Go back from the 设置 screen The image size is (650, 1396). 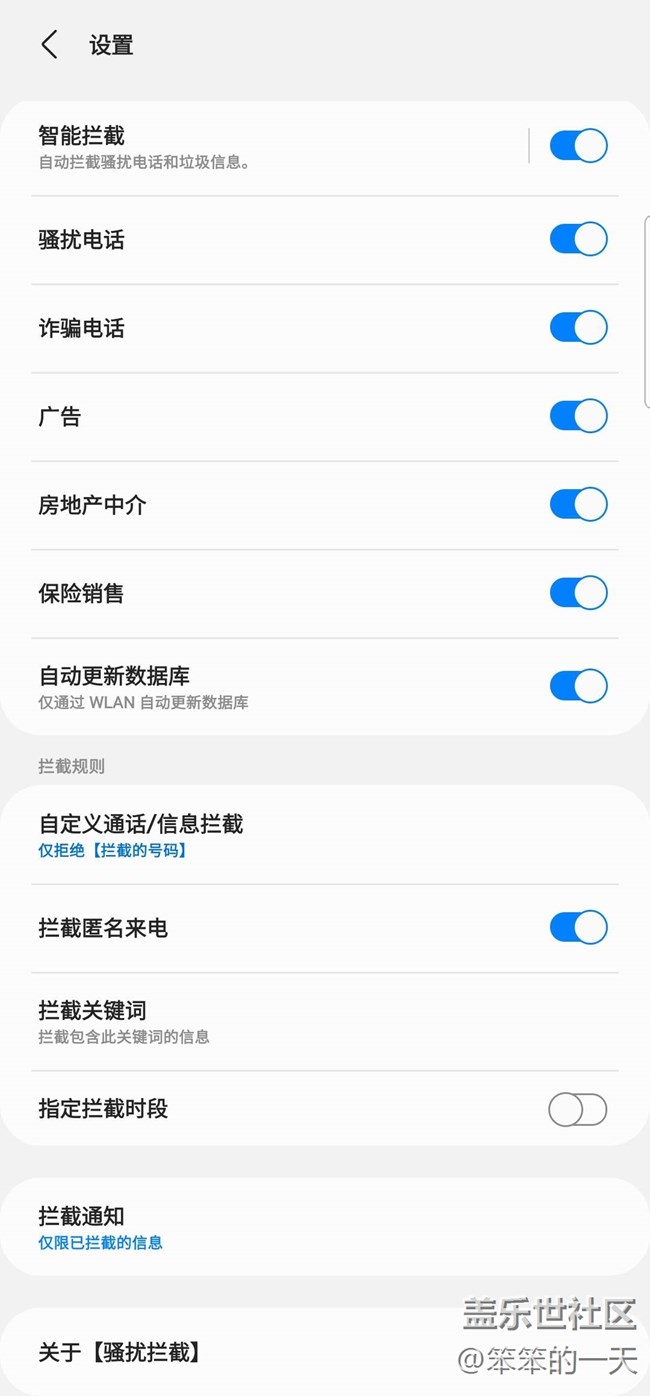(x=49, y=45)
